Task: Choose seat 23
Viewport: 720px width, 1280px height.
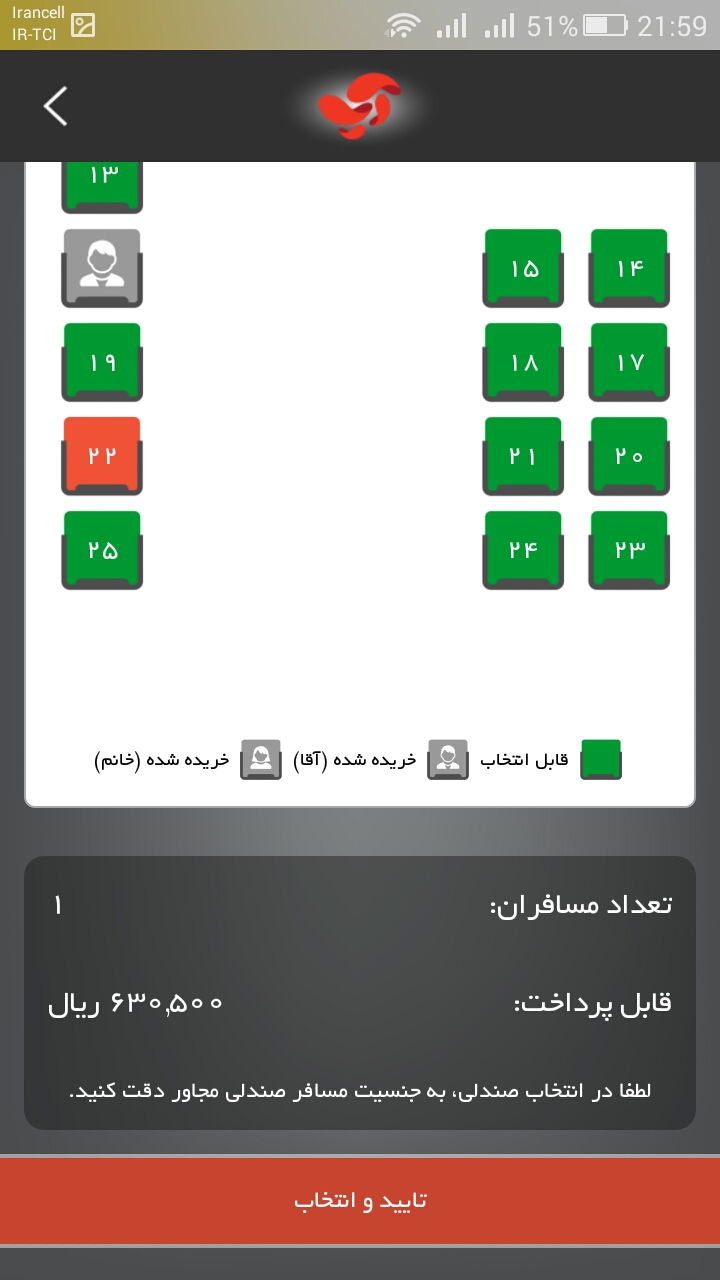Action: pyautogui.click(x=629, y=550)
